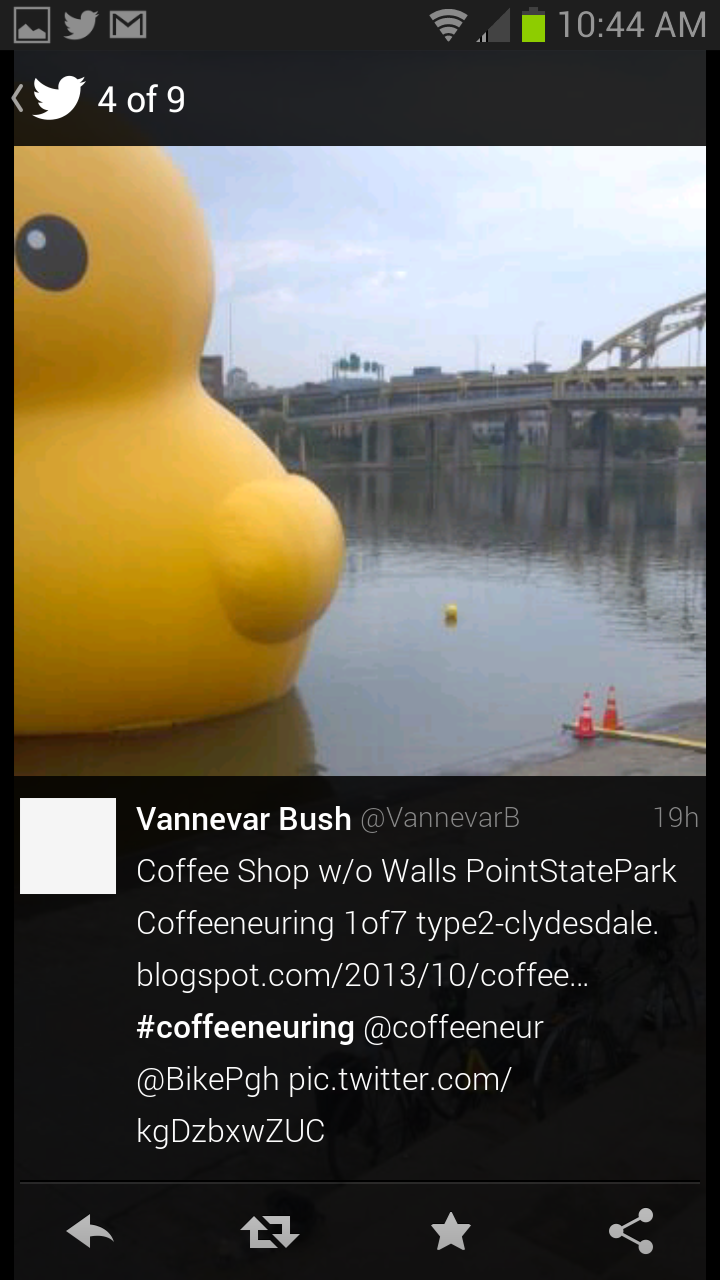Open the giant rubber duck photo

coord(360,460)
